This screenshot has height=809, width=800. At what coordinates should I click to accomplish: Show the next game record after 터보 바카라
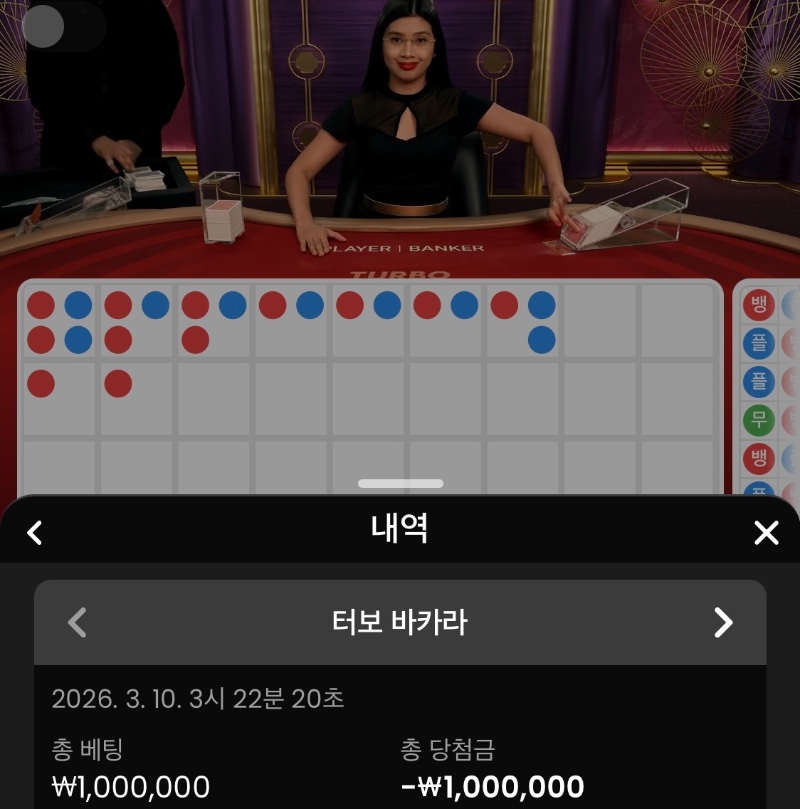[x=723, y=622]
